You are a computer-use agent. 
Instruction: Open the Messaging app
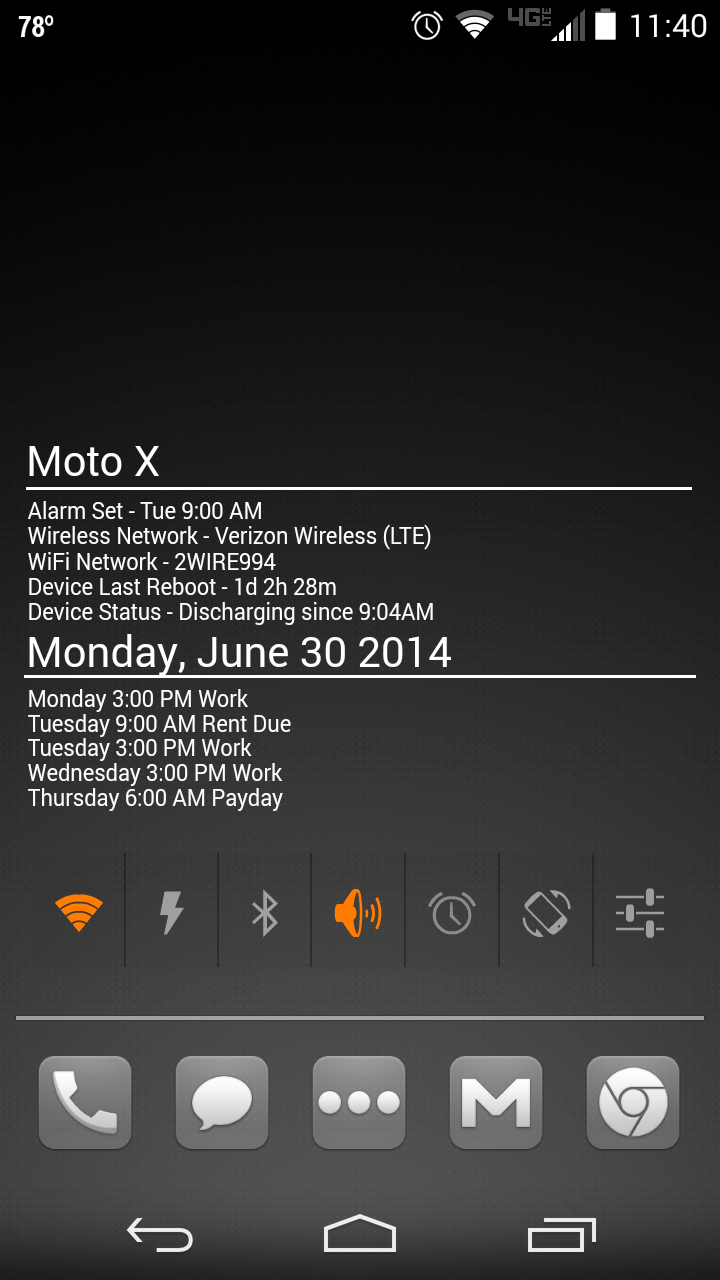222,1102
